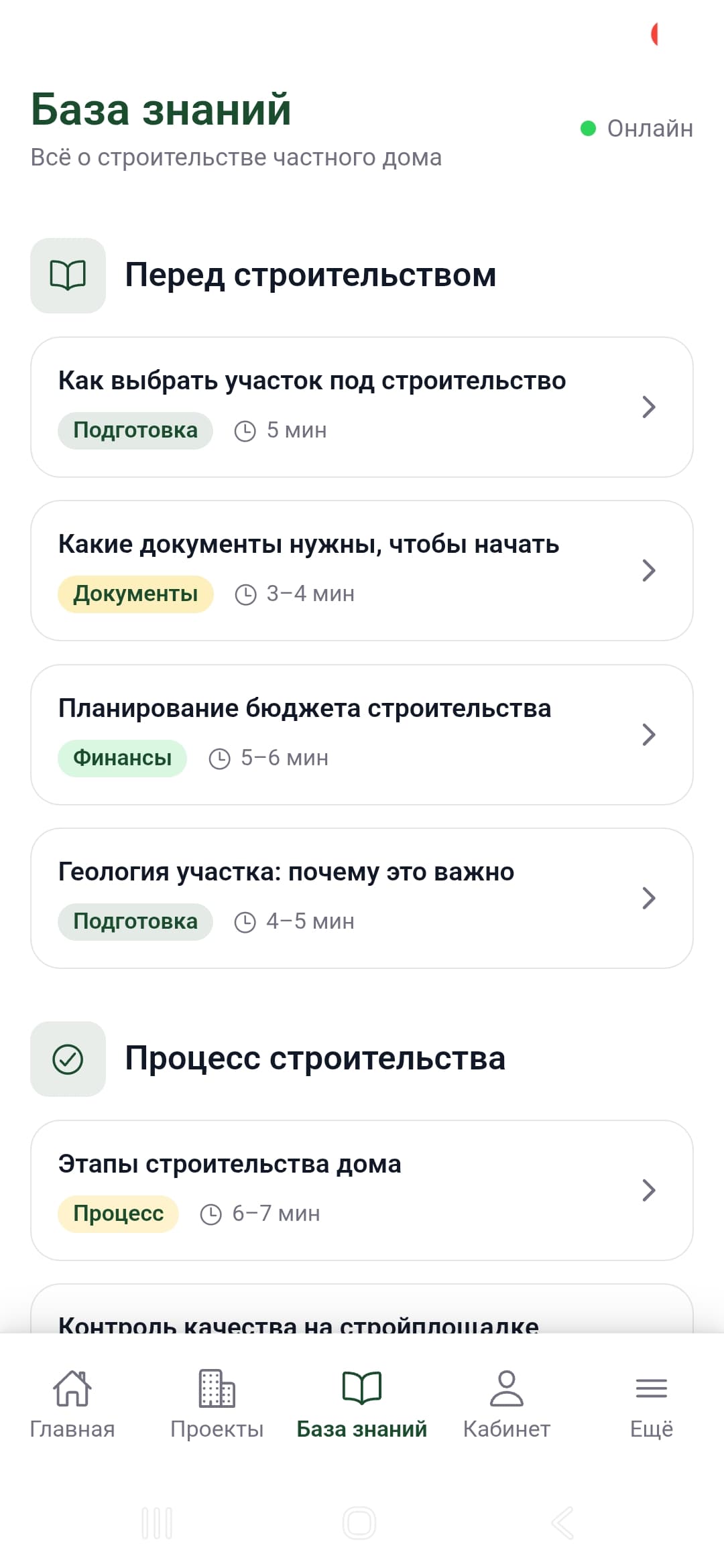Click the clock icon showing 5 мин
This screenshot has width=724, height=1568.
coord(246,431)
